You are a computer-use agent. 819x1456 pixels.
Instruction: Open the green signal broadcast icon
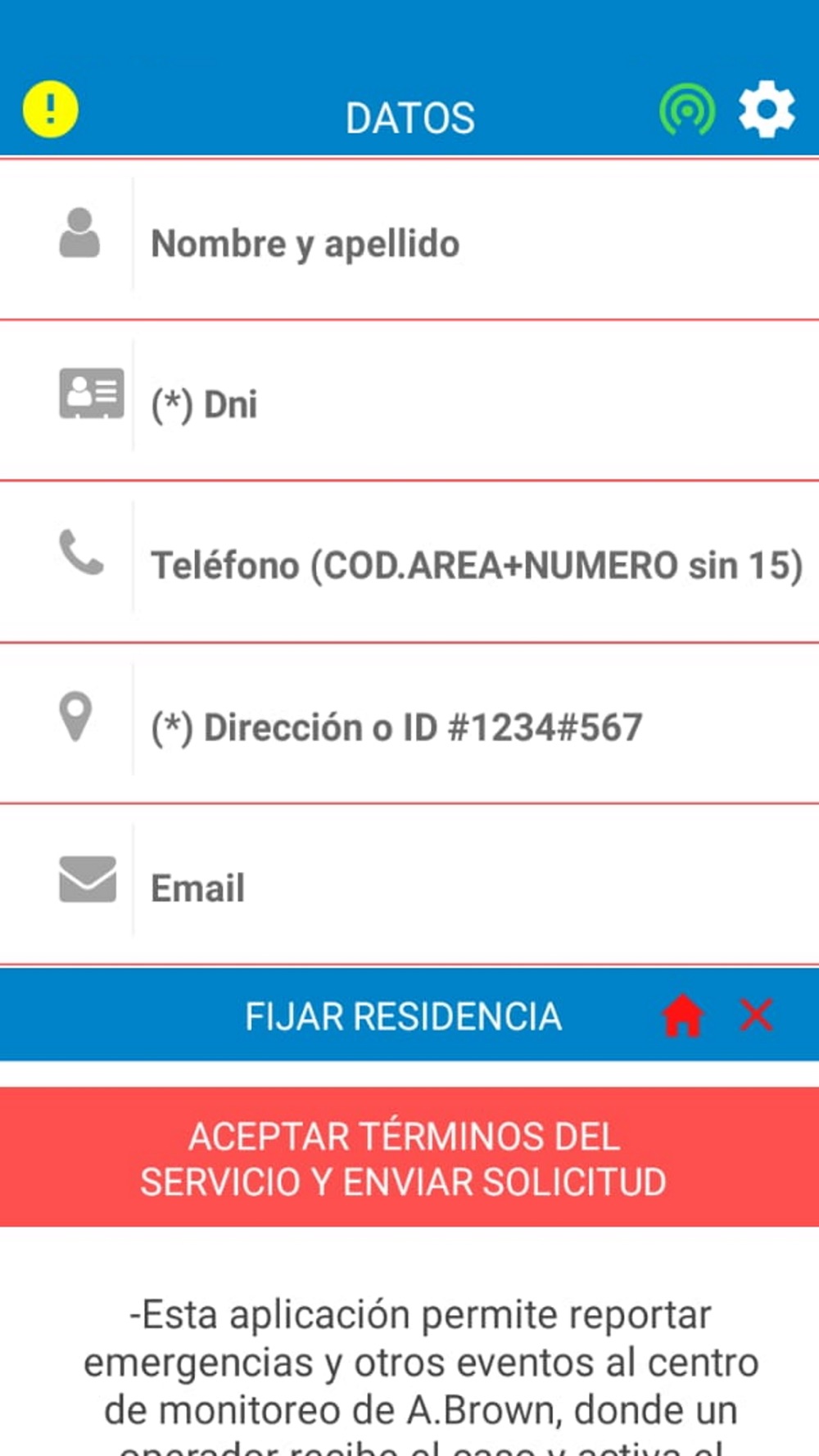(x=687, y=110)
